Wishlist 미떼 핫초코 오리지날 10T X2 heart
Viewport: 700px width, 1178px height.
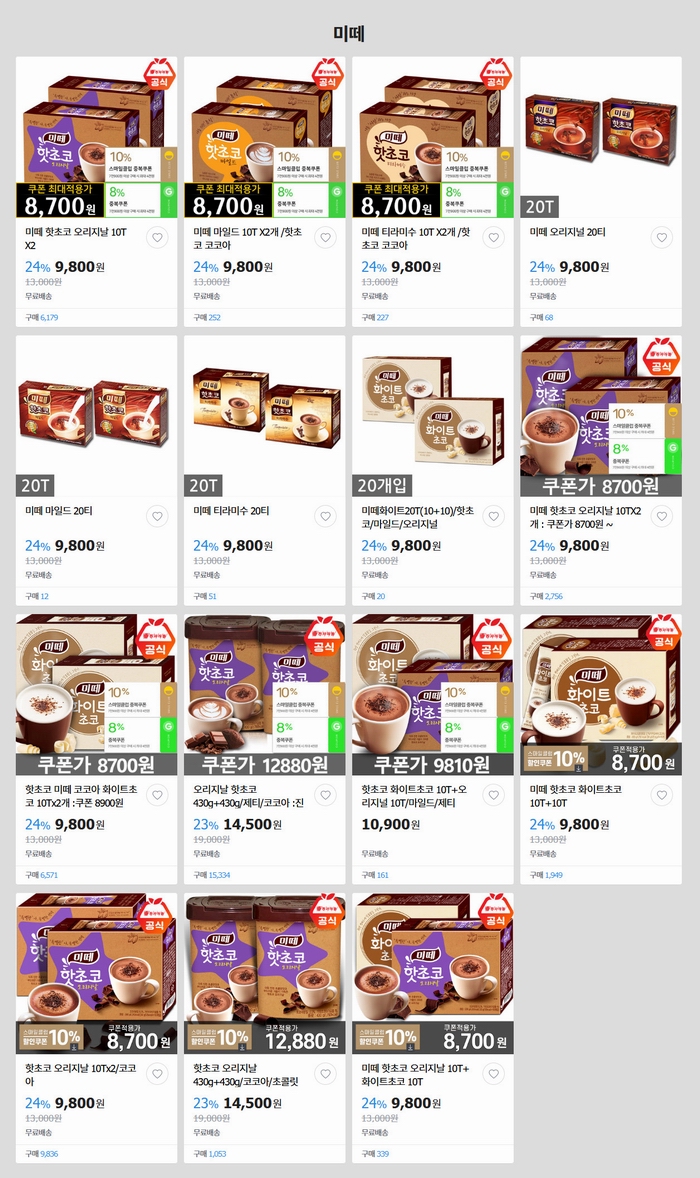click(x=157, y=238)
